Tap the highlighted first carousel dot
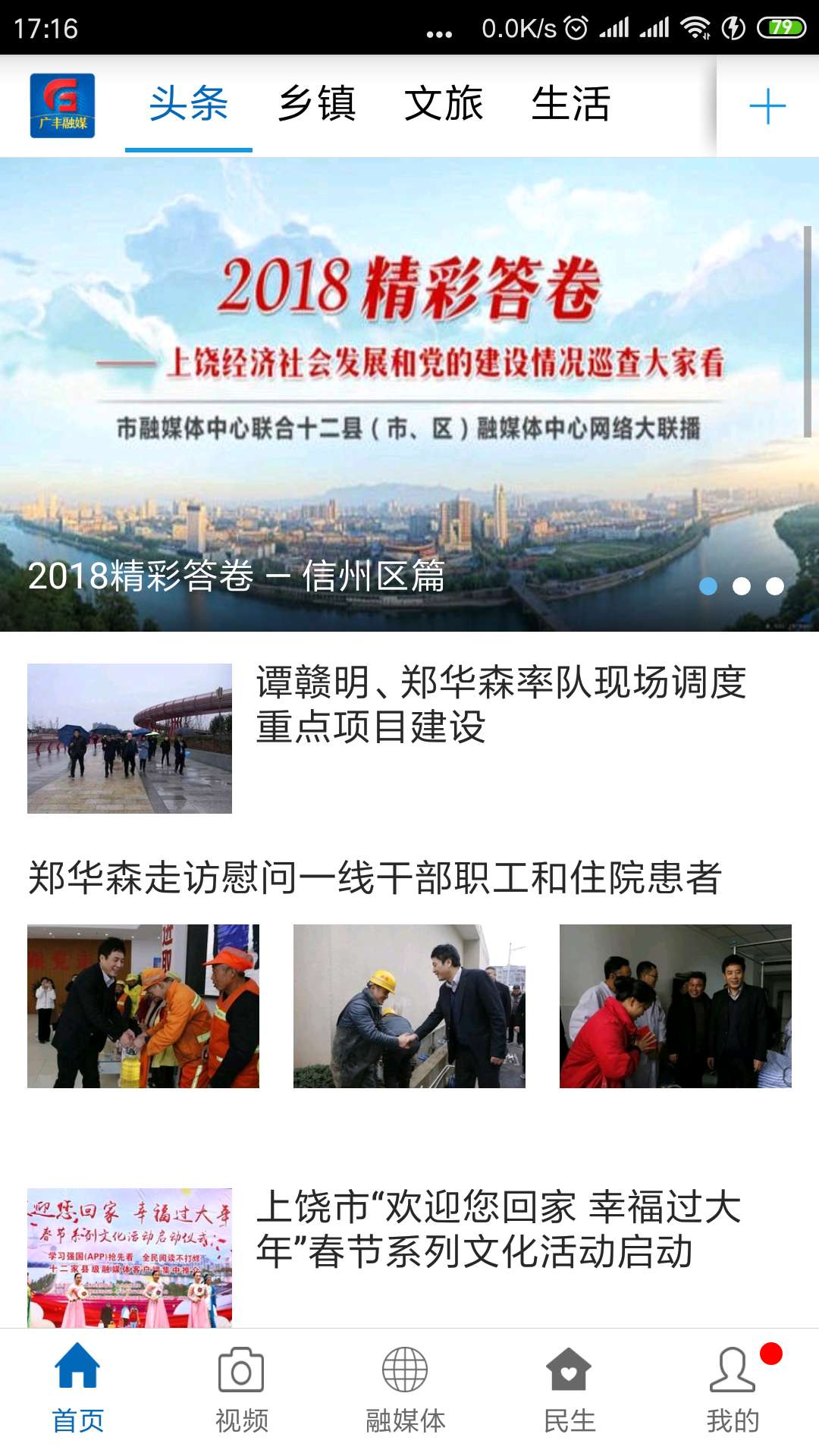 (707, 586)
